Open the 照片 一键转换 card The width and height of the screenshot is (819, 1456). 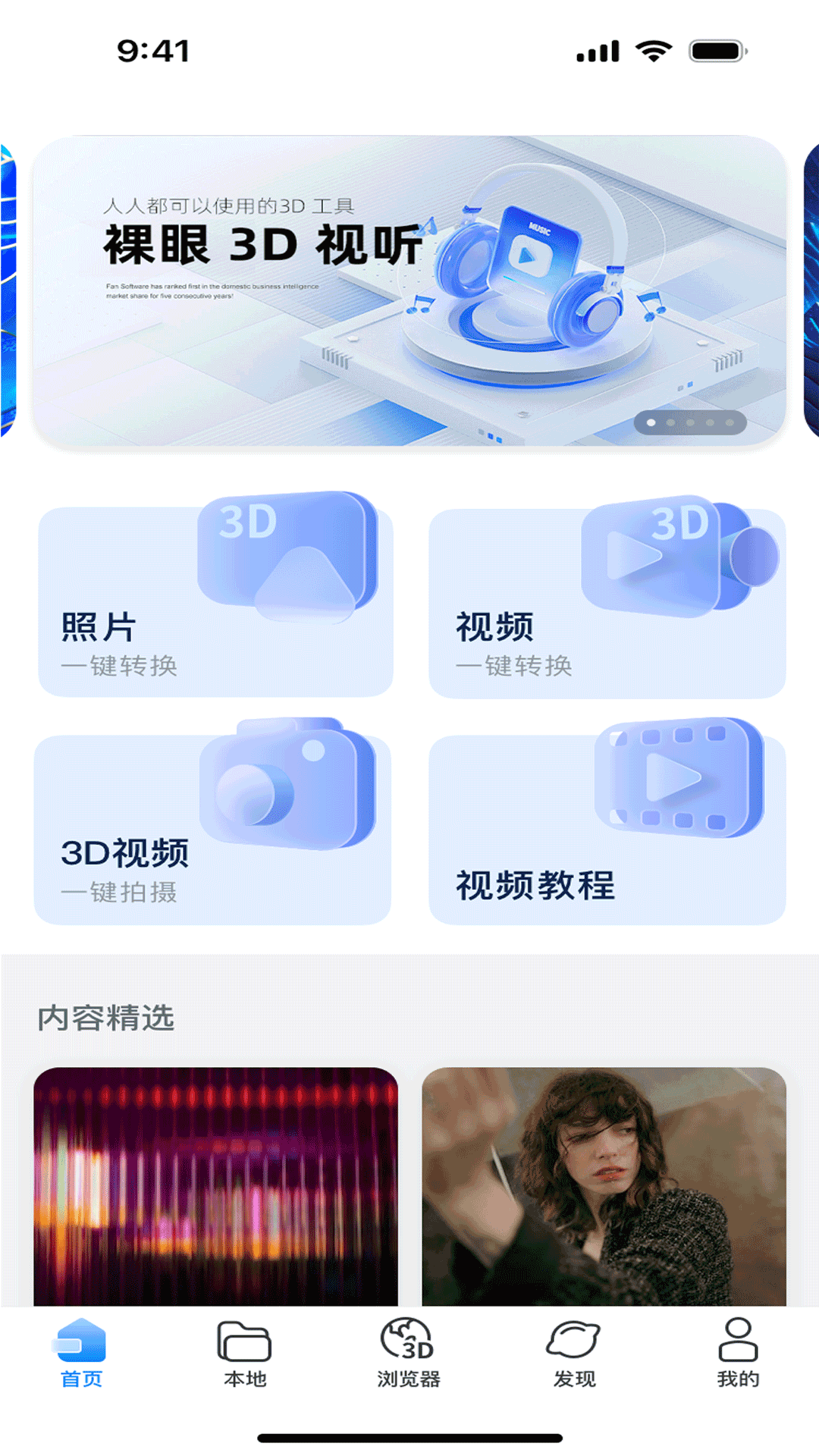point(215,599)
